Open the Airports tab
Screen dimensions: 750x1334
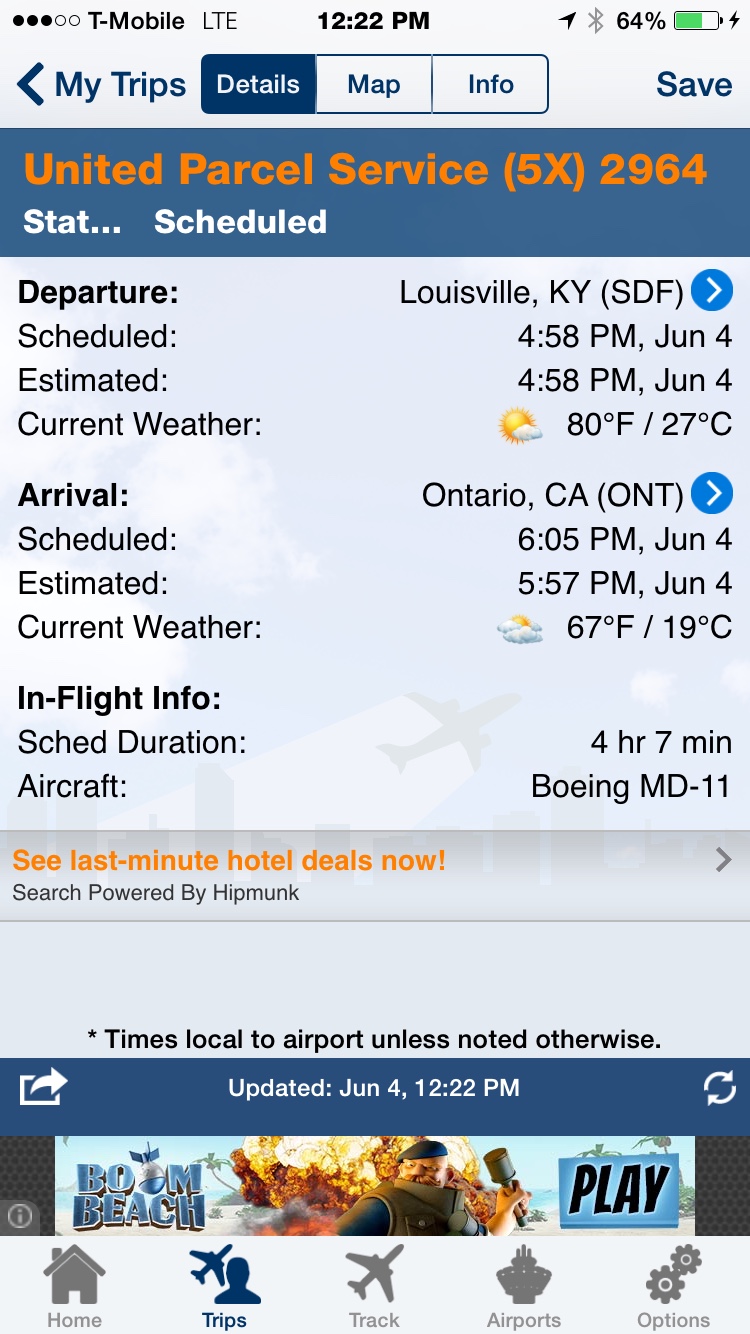click(524, 1287)
